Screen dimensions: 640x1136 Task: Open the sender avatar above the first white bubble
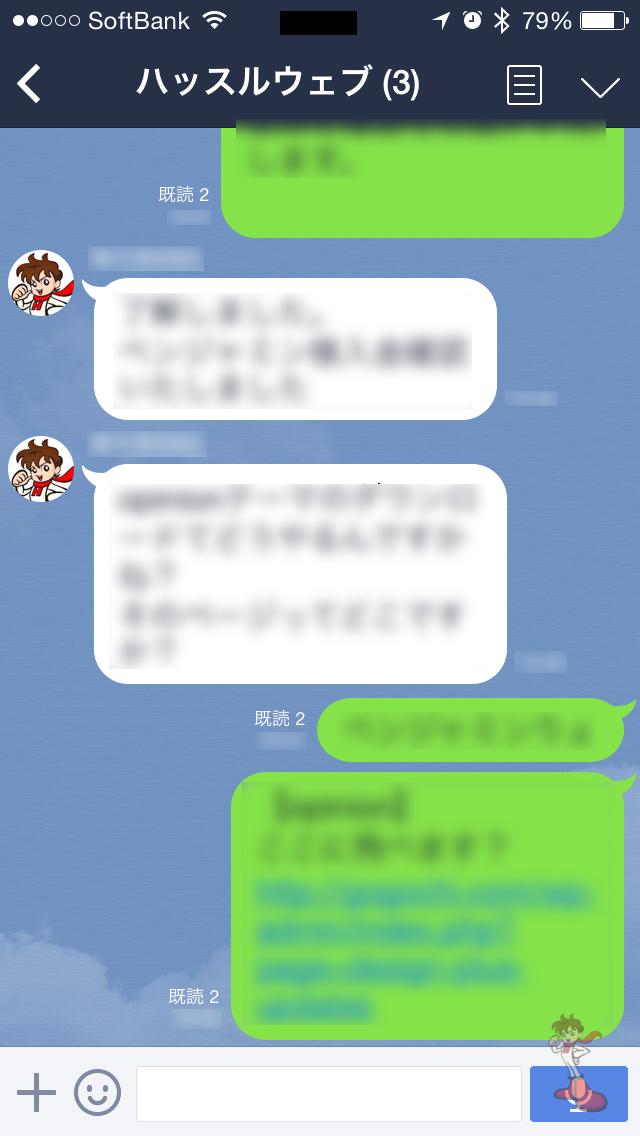[41, 283]
